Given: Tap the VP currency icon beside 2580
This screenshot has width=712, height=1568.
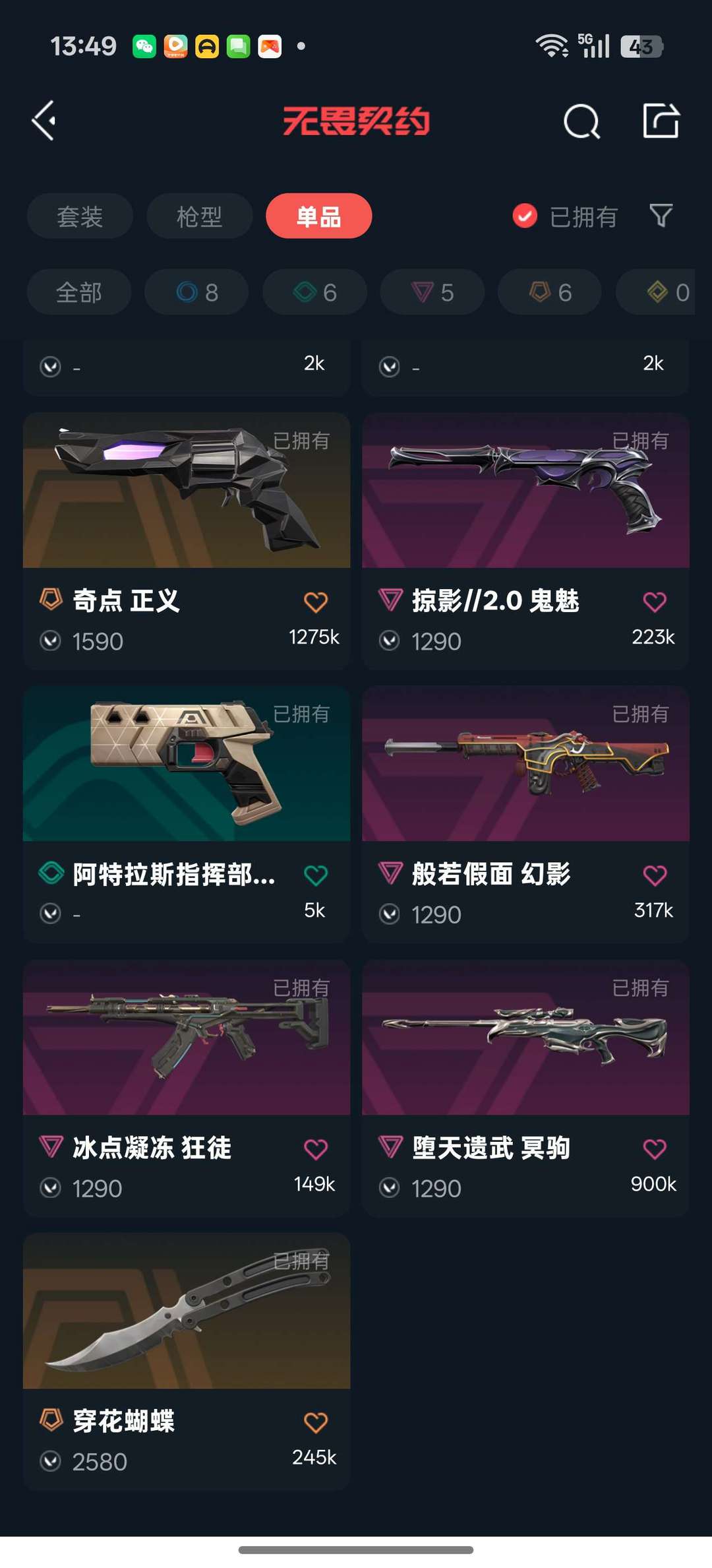Looking at the screenshot, I should pos(50,1461).
